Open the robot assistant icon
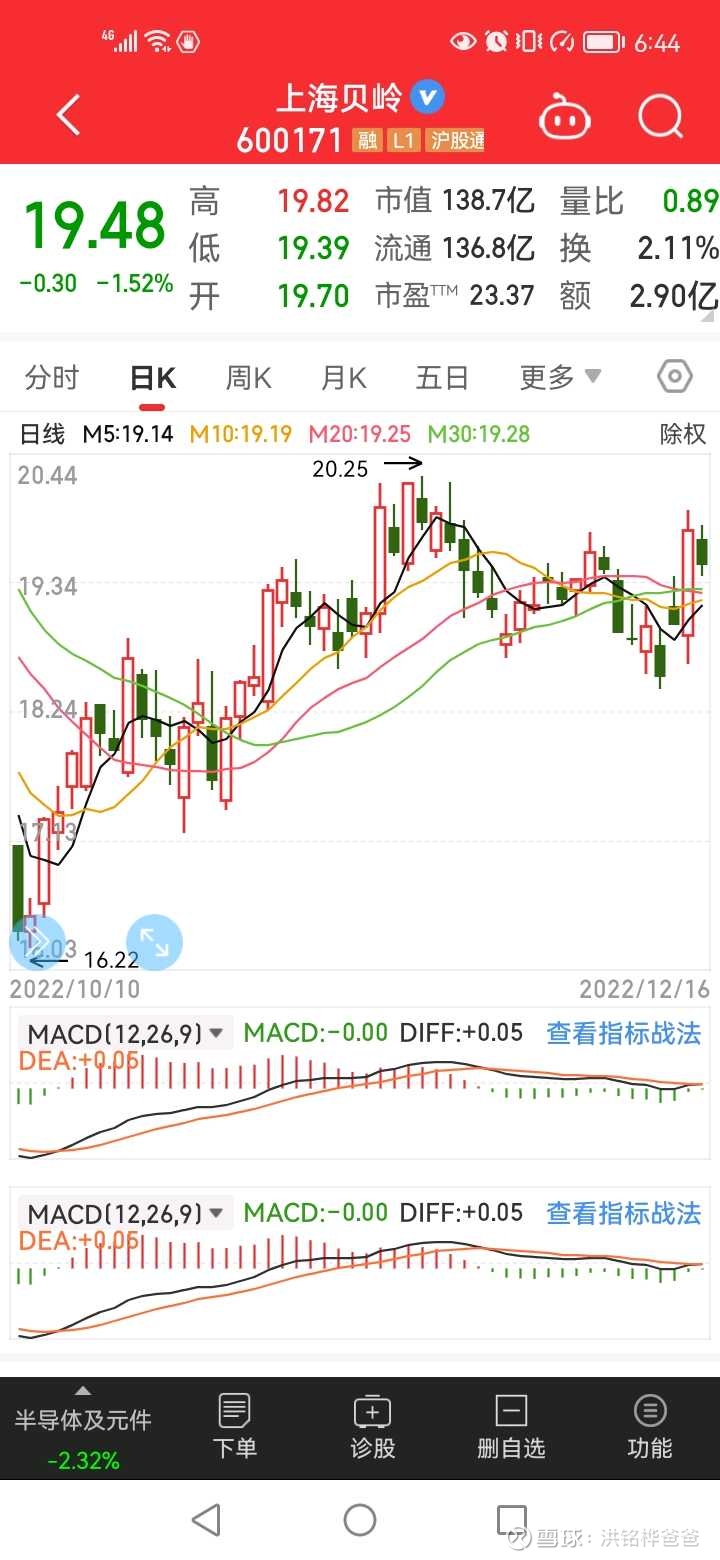The width and height of the screenshot is (720, 1560). coord(565,117)
